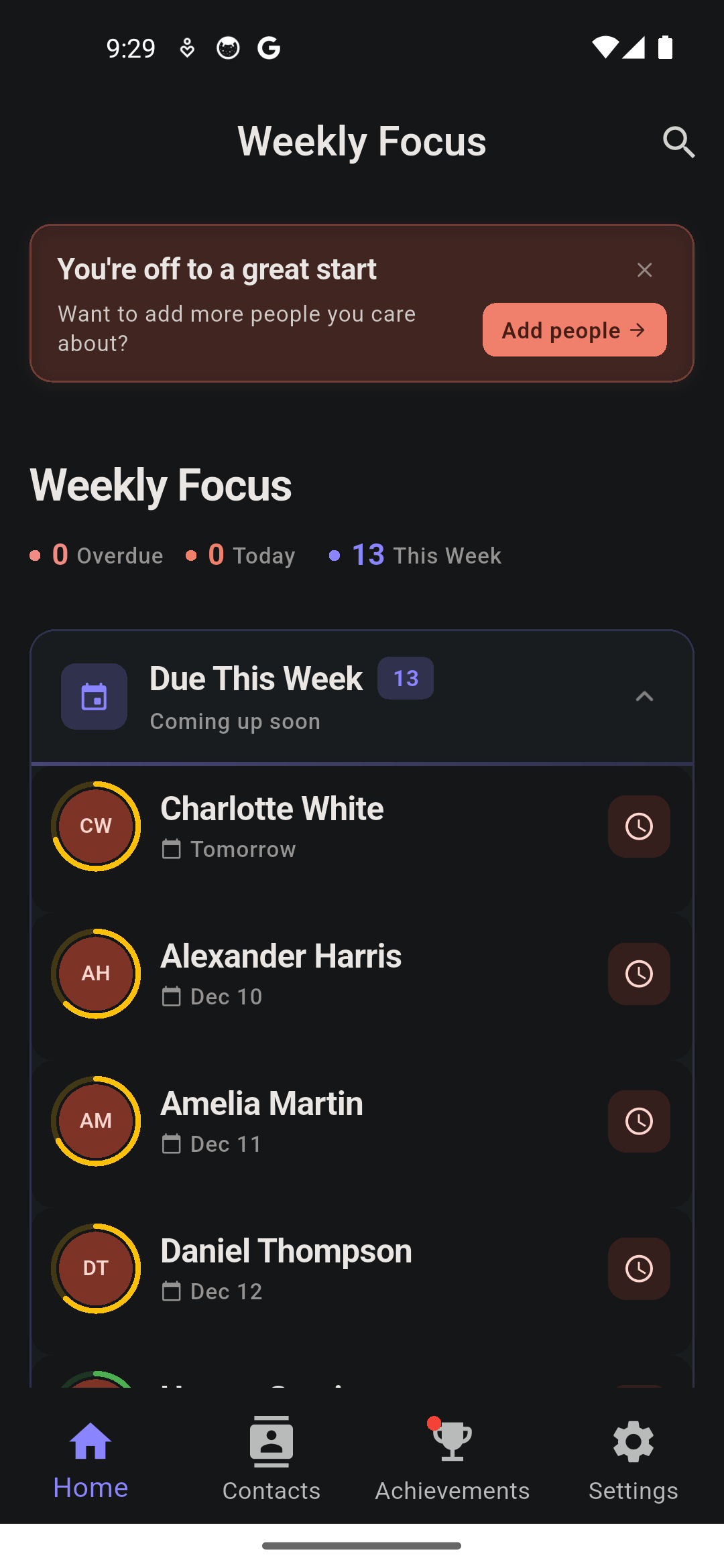Viewport: 724px width, 1568px height.
Task: Select the Contacts icon in bottom navigation
Action: [x=271, y=1442]
